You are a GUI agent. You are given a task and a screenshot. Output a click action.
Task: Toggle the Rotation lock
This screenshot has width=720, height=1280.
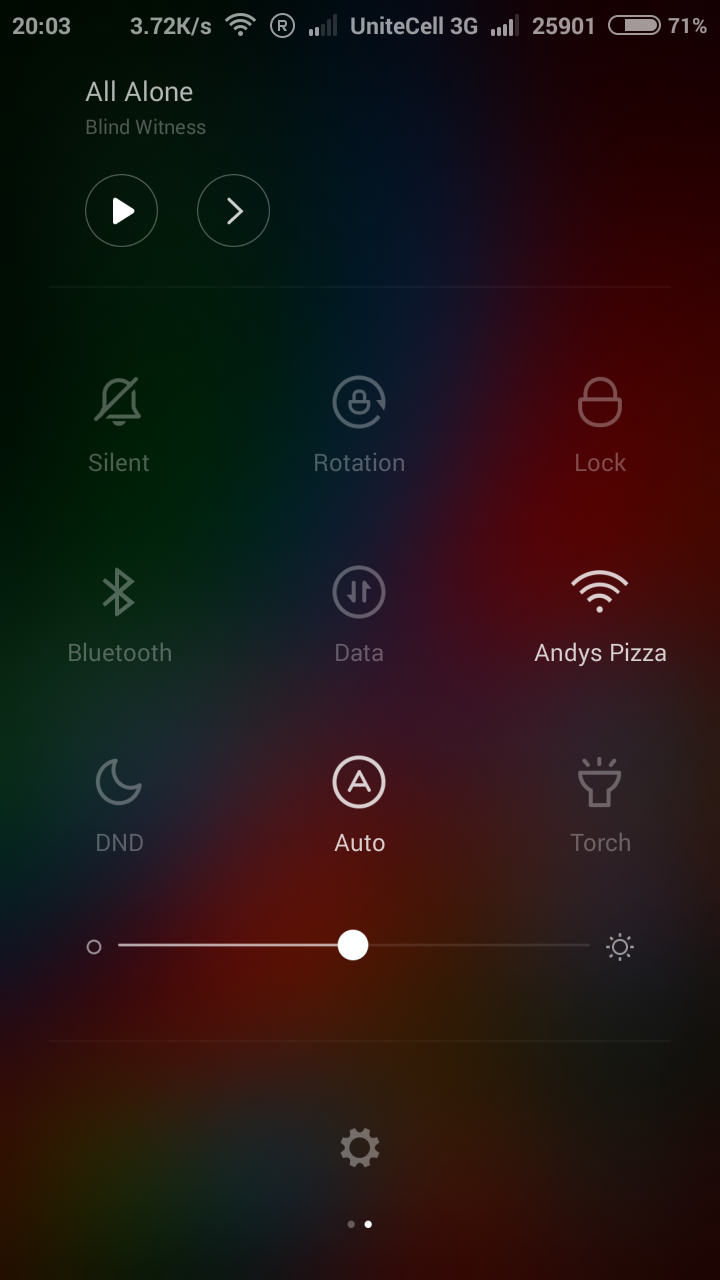(x=359, y=403)
